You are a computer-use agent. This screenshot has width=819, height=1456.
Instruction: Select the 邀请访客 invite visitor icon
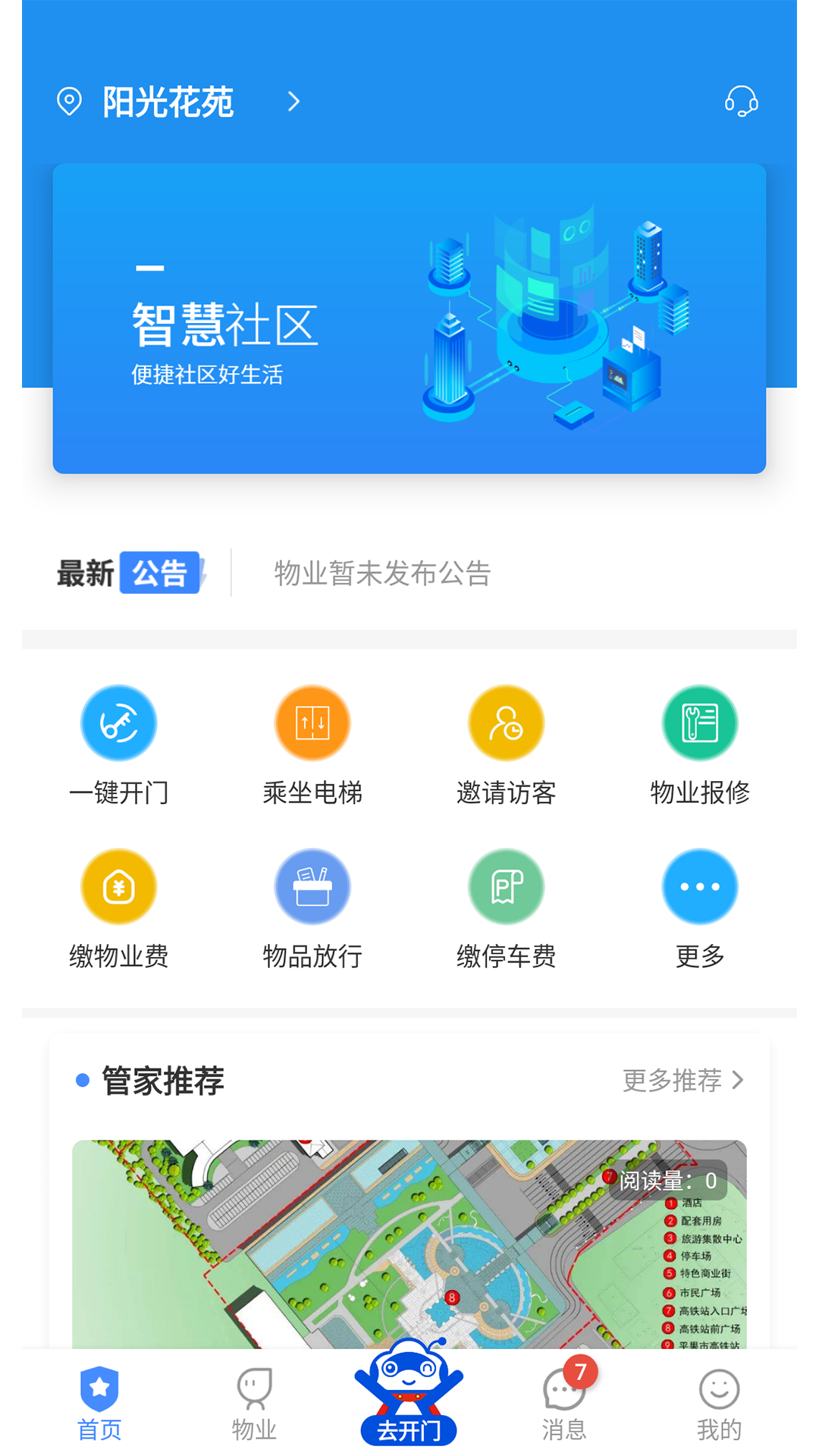(507, 722)
